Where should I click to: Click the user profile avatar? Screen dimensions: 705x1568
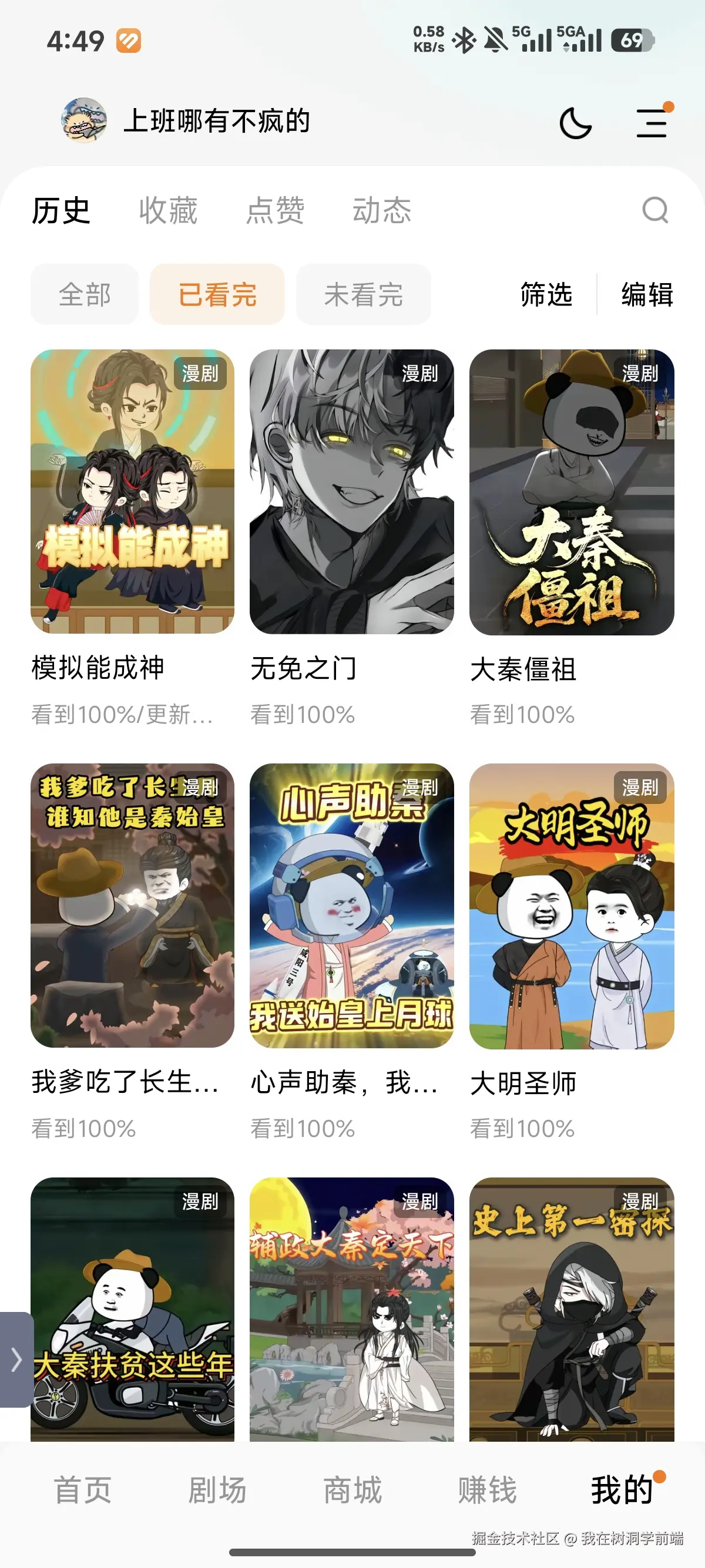pos(82,120)
